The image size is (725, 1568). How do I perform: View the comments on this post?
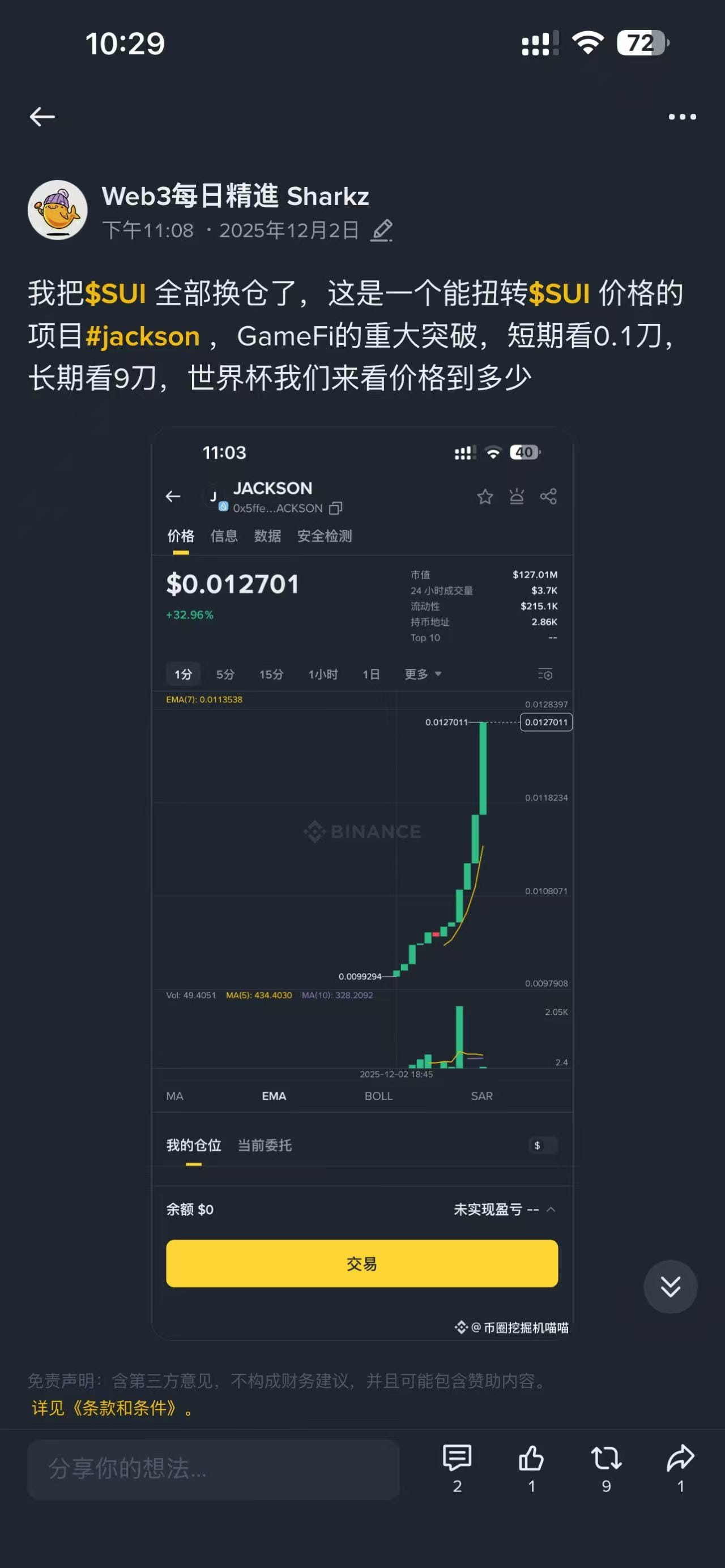tap(457, 1467)
